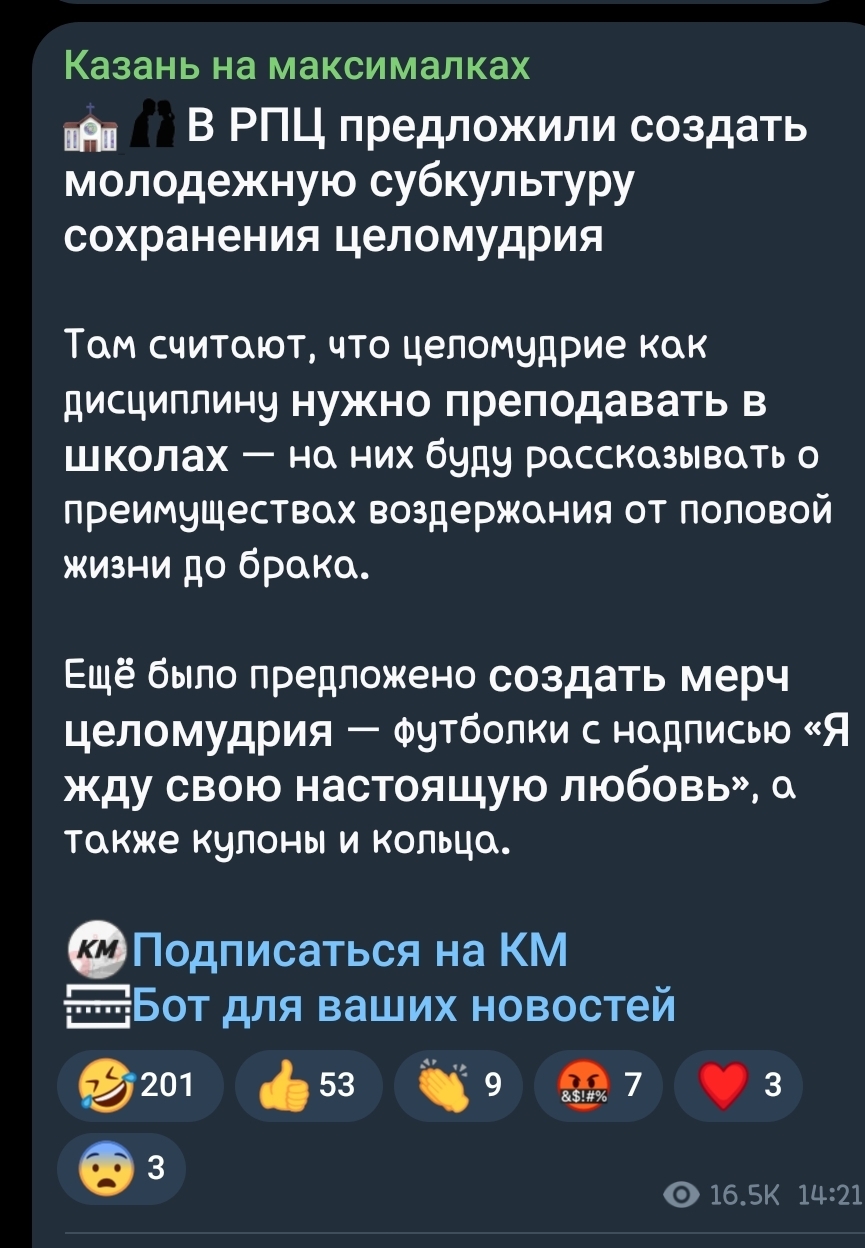Select the angry swearing face reaction (7)
This screenshot has height=1248, width=865.
click(x=598, y=1085)
